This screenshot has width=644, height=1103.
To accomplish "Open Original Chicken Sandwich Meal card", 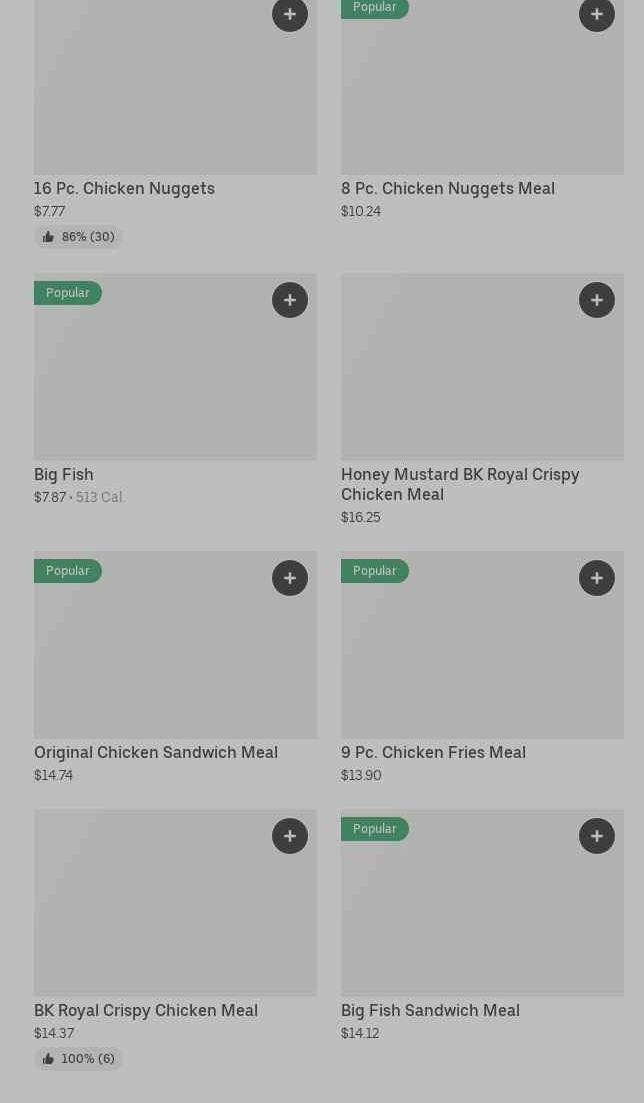I will [156, 752].
